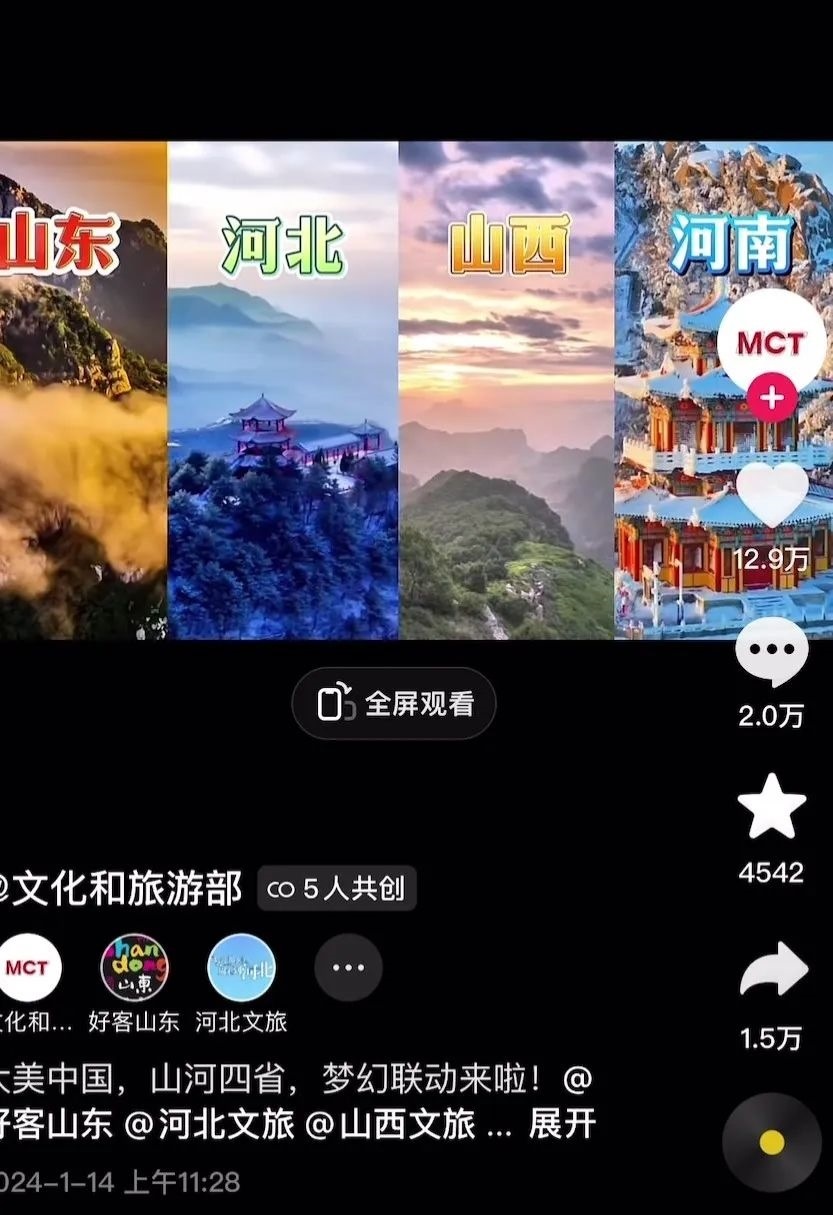Image resolution: width=833 pixels, height=1215 pixels.
Task: Tap 全屏观看 to watch in fullscreen
Action: tap(394, 704)
